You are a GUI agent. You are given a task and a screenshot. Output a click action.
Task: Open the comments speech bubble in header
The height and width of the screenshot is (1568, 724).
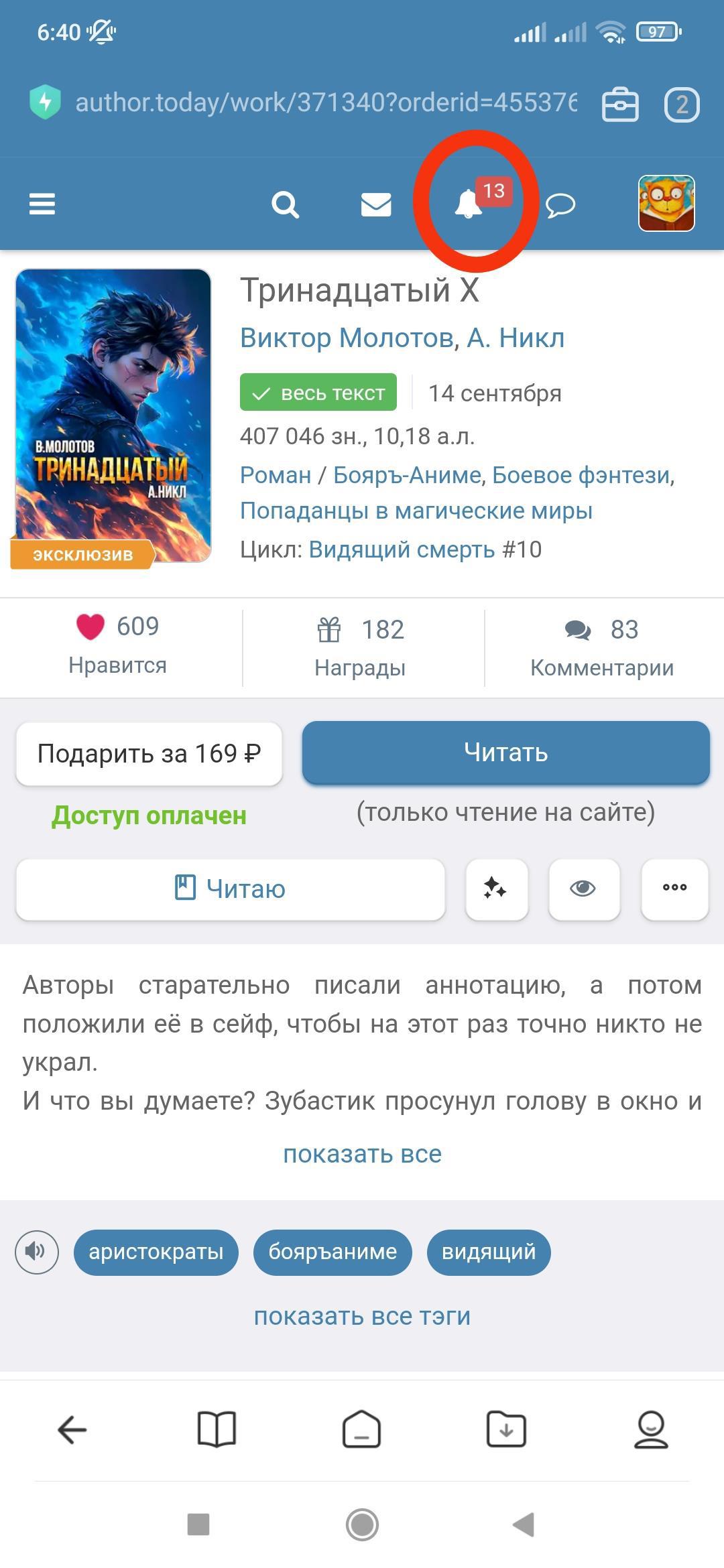pos(560,205)
